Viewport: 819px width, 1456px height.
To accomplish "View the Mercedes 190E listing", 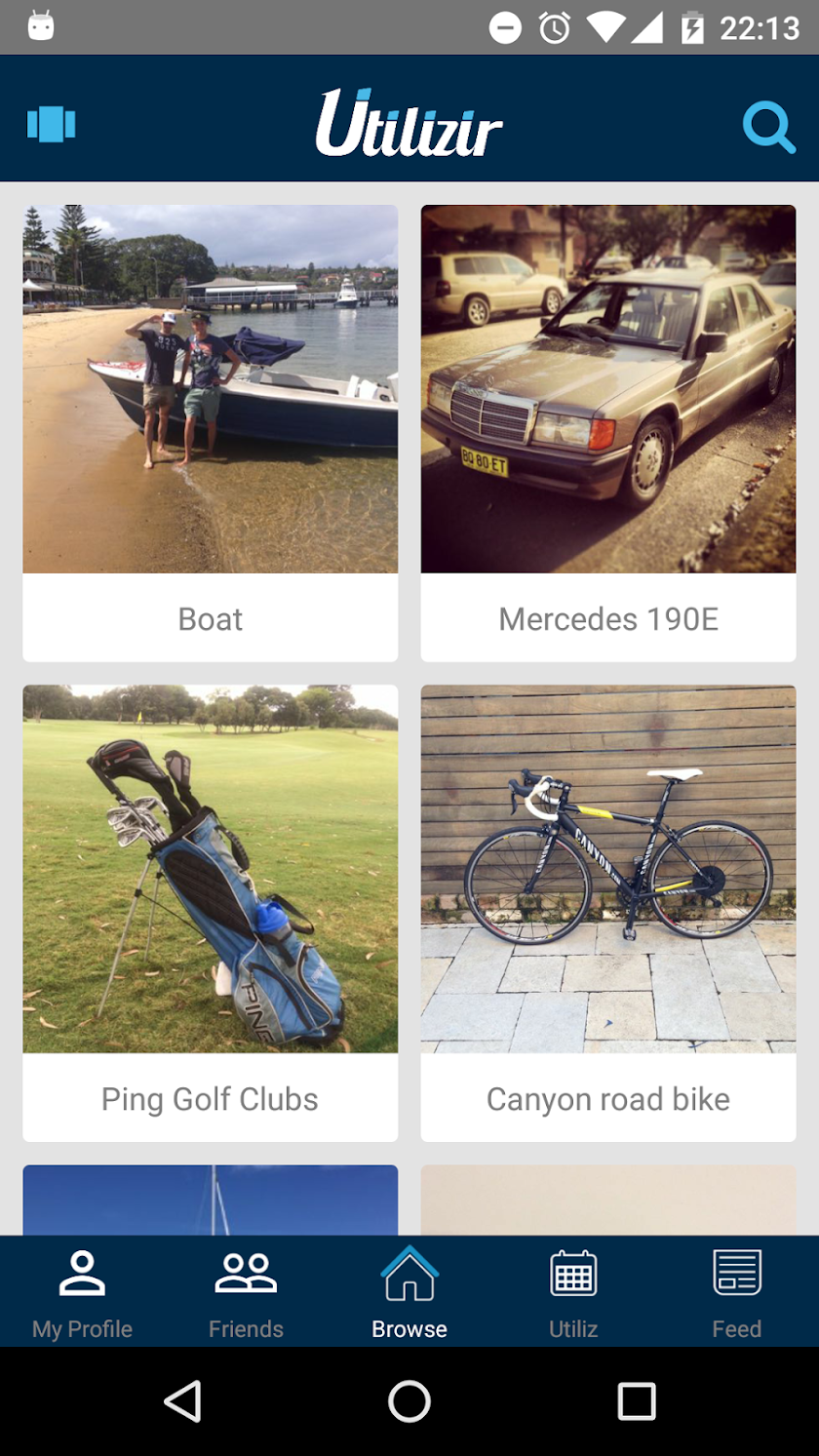I will coord(608,433).
